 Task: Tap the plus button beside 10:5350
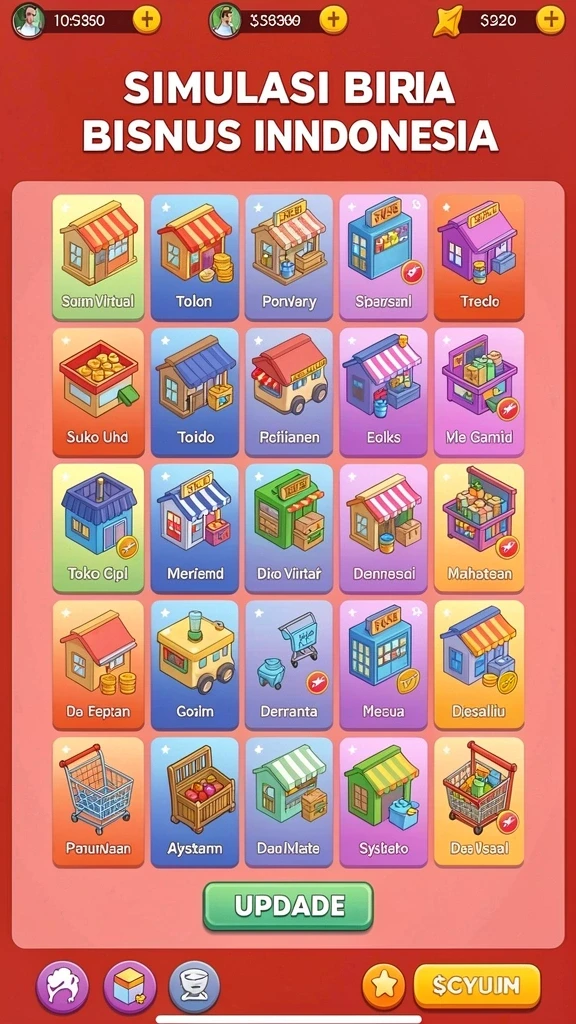point(146,20)
